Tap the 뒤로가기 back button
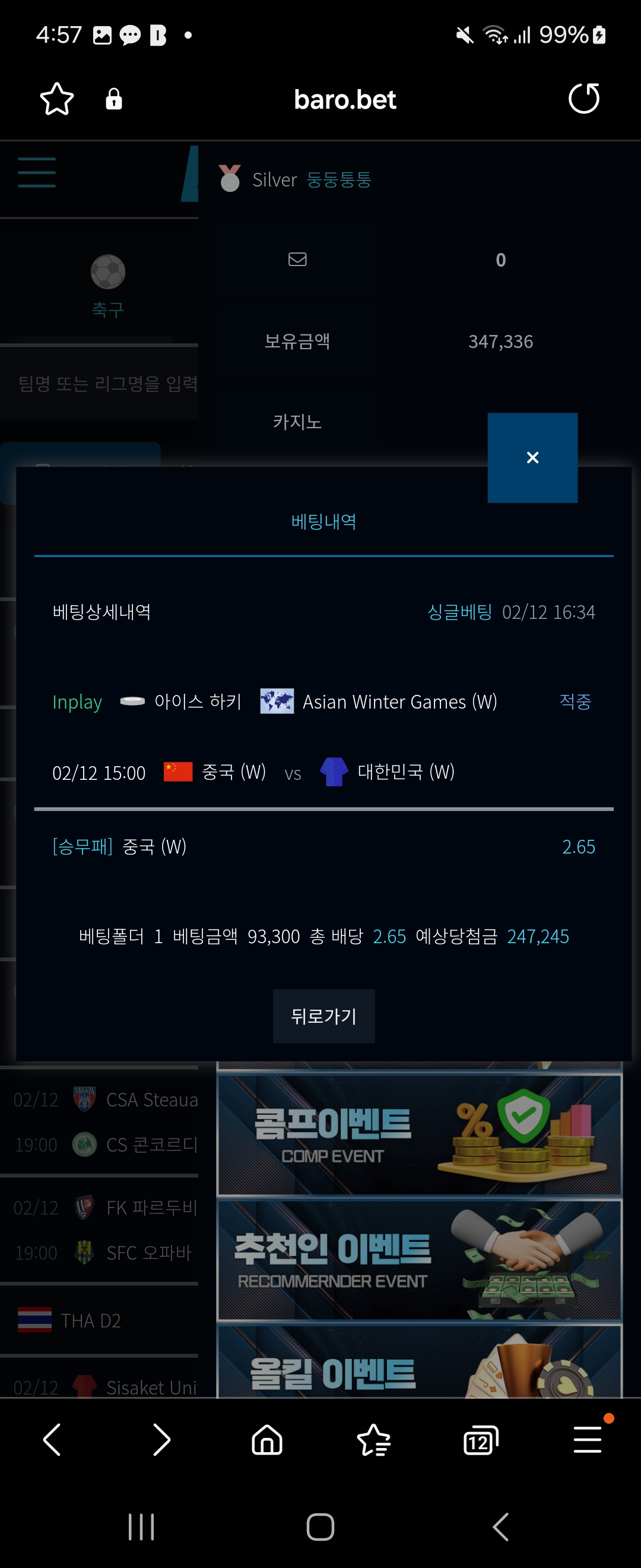Screen dimensions: 641x1568 coord(323,1016)
